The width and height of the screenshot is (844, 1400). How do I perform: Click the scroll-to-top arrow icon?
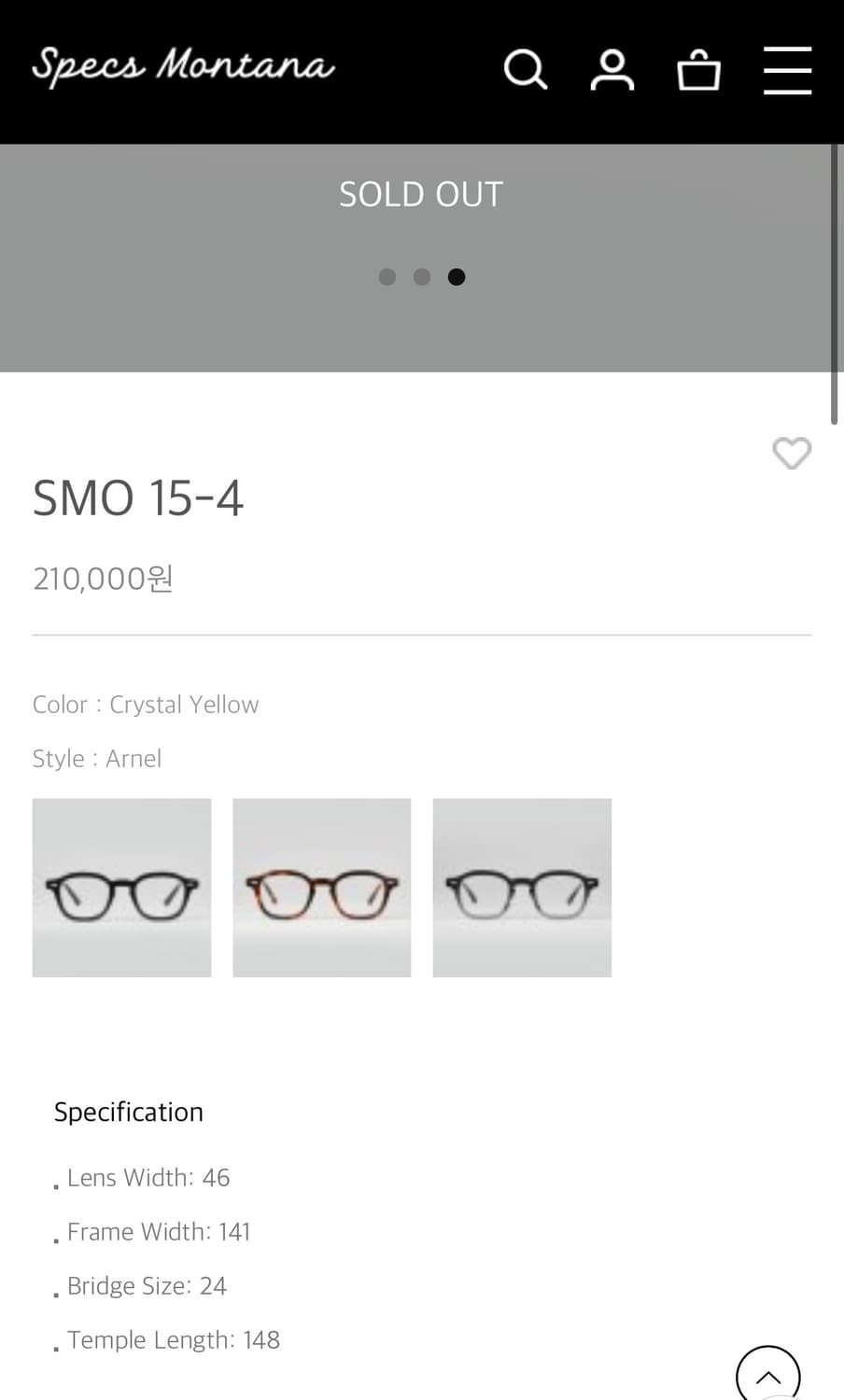coord(767,1378)
